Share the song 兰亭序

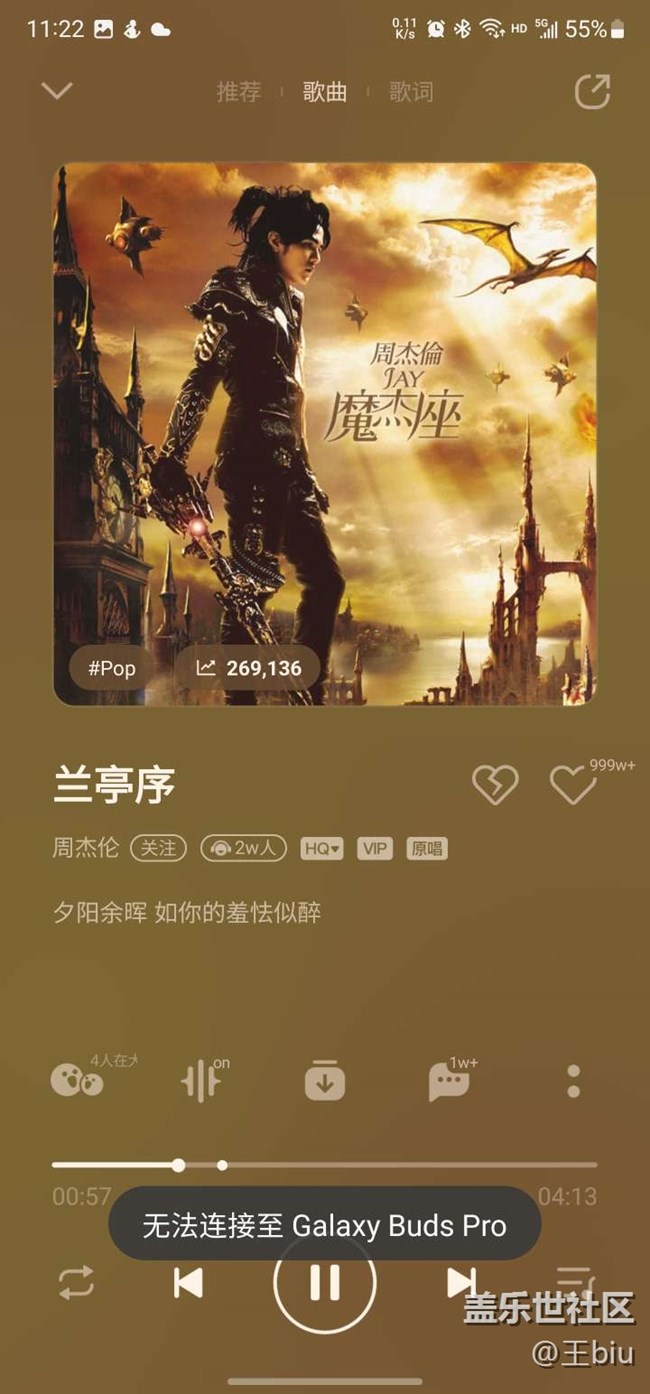(592, 92)
